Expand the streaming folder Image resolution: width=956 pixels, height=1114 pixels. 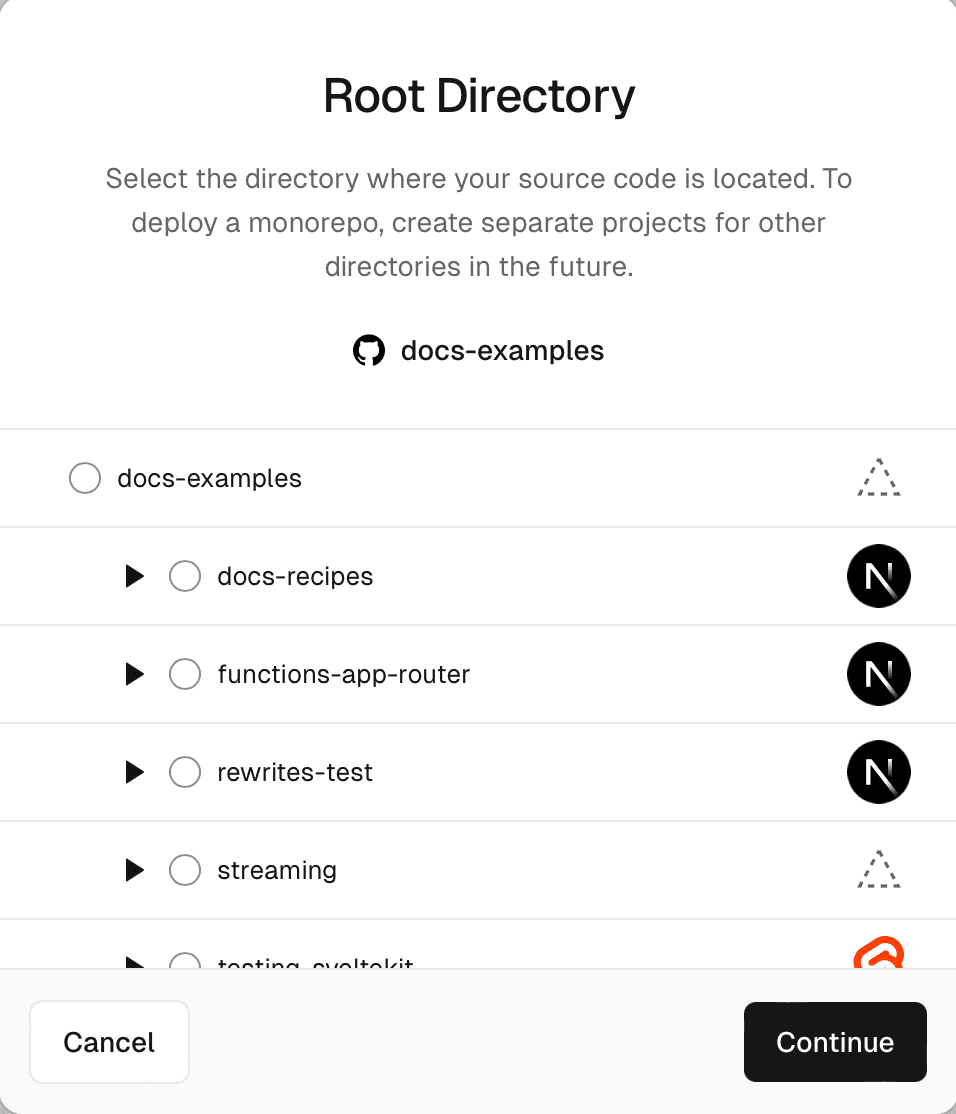[135, 870]
